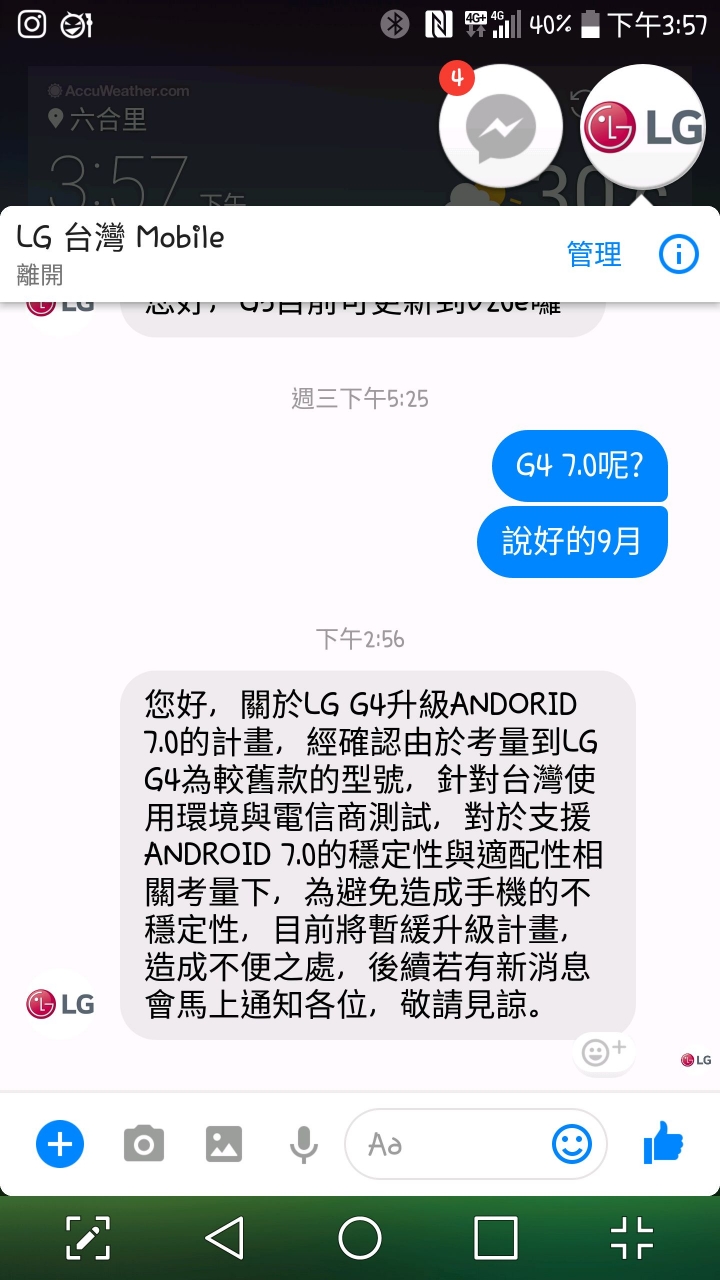Tap the LG chat head bubble
Image resolution: width=720 pixels, height=1280 pixels.
point(643,127)
